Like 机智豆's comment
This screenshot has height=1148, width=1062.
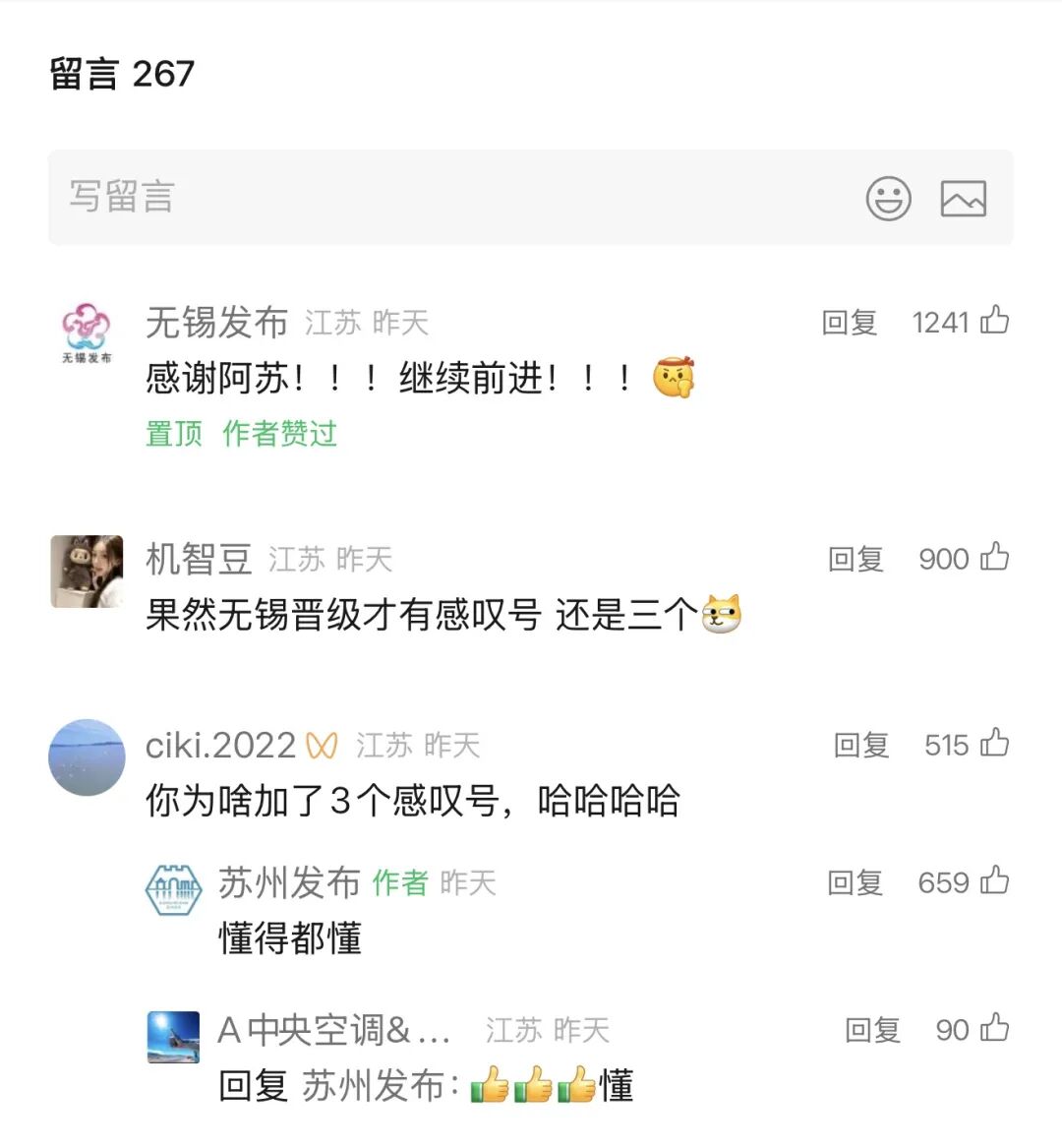[994, 558]
